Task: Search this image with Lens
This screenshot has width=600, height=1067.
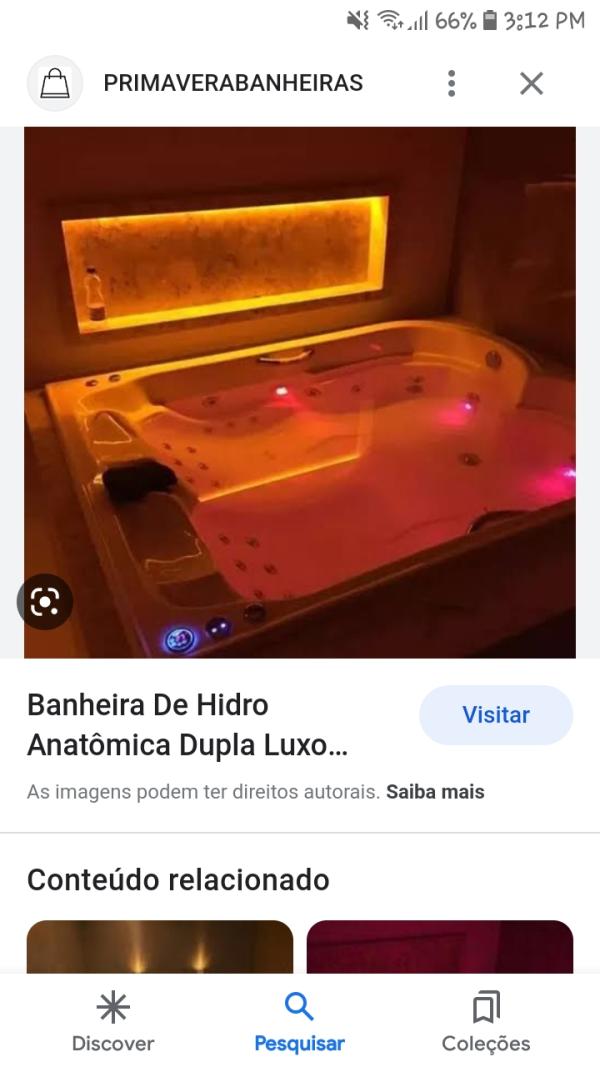Action: pyautogui.click(x=45, y=601)
